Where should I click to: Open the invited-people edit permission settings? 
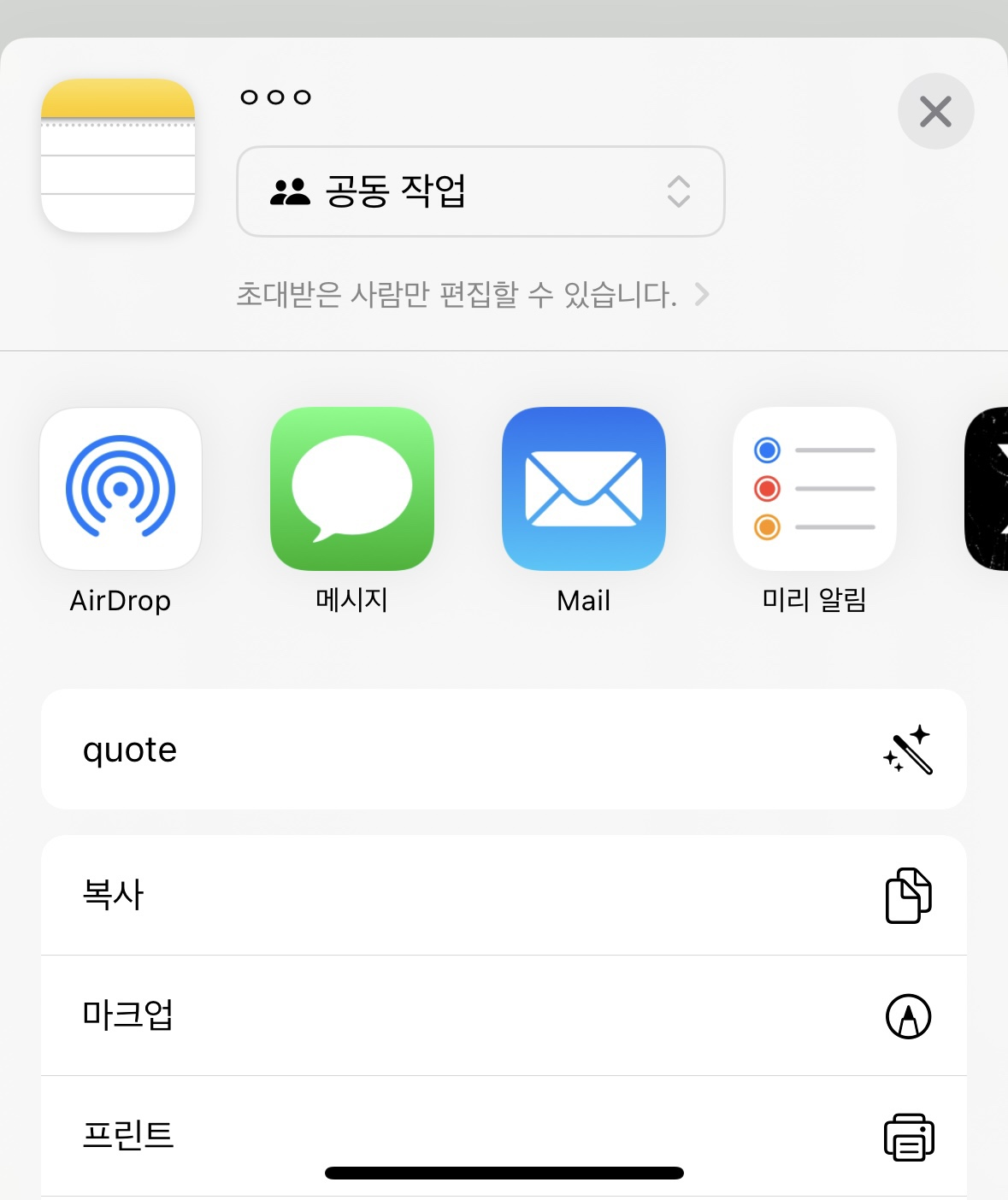tap(472, 295)
